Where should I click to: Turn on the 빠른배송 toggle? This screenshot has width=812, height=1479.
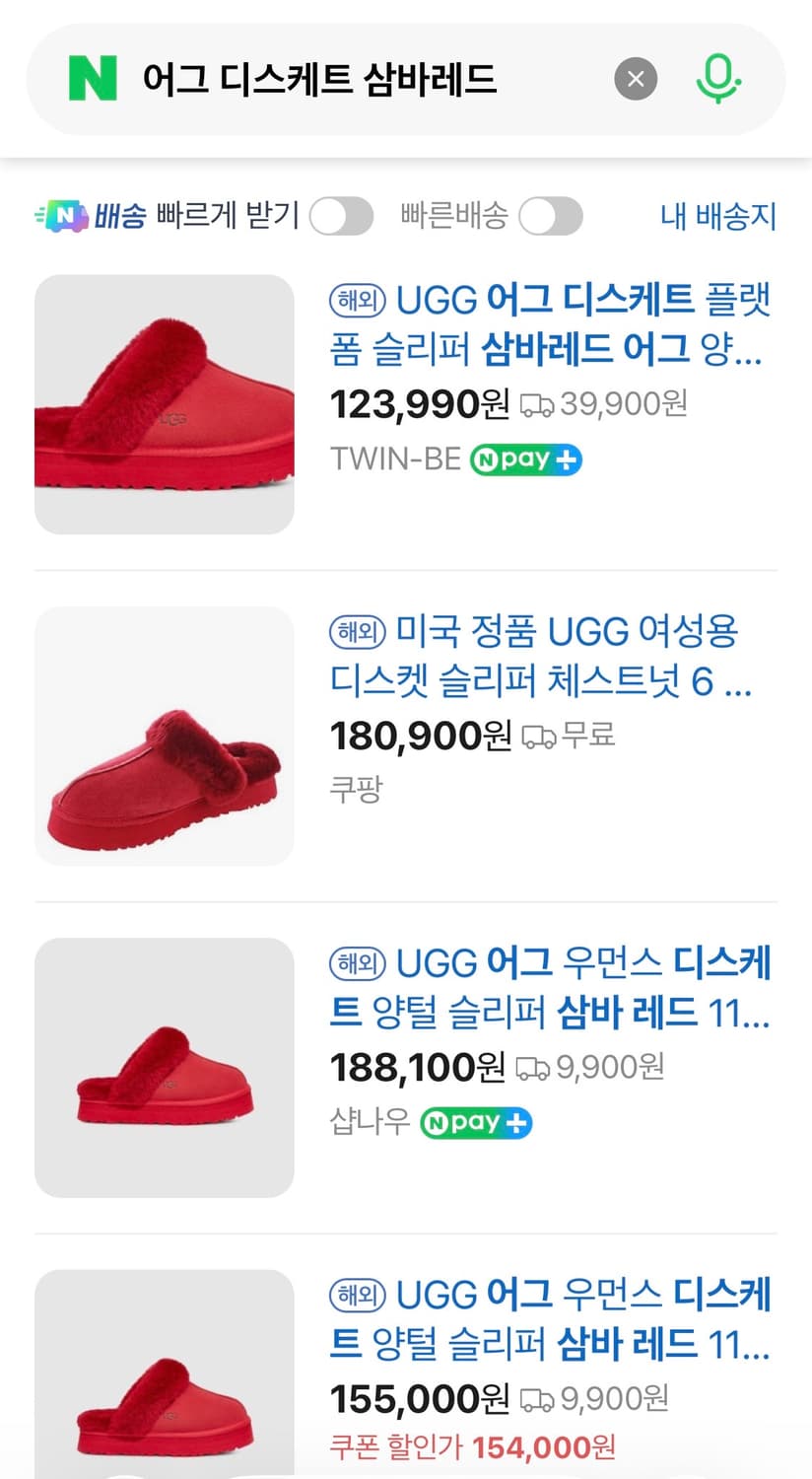coord(551,215)
